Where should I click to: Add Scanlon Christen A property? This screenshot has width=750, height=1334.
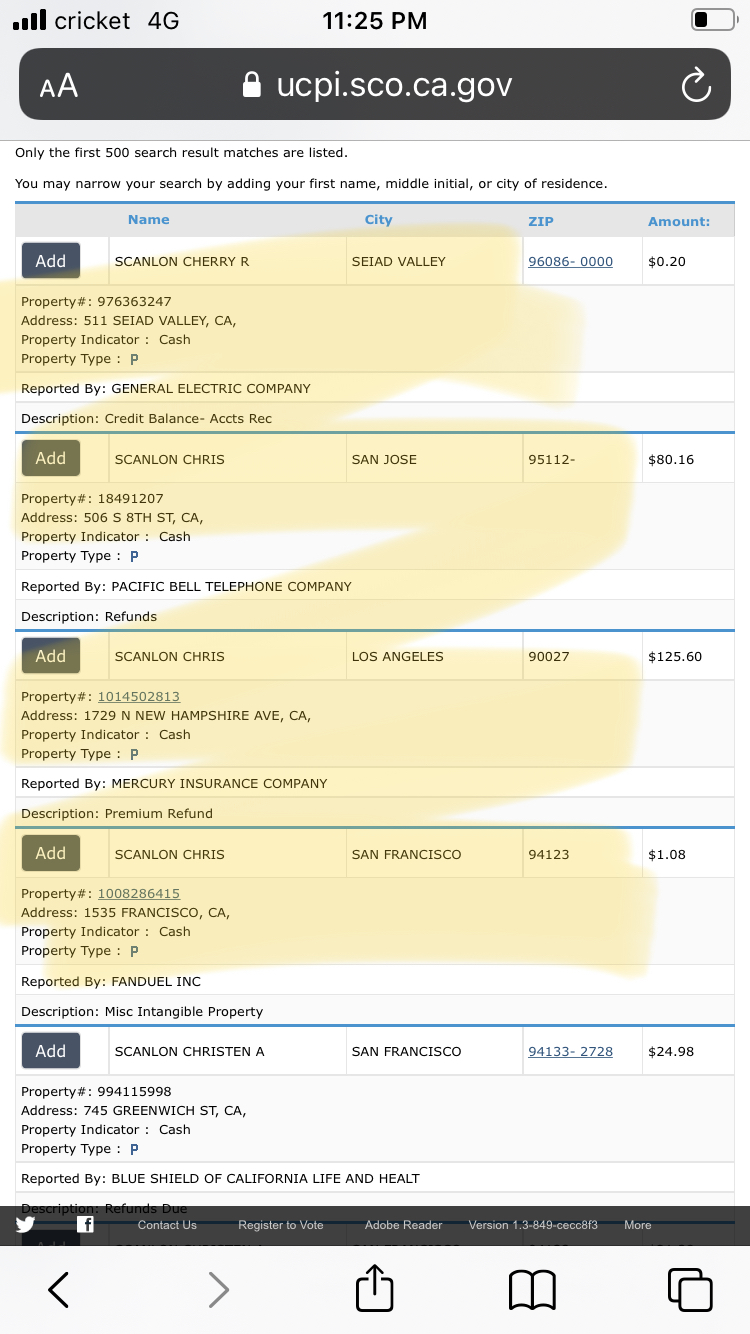coord(51,1051)
